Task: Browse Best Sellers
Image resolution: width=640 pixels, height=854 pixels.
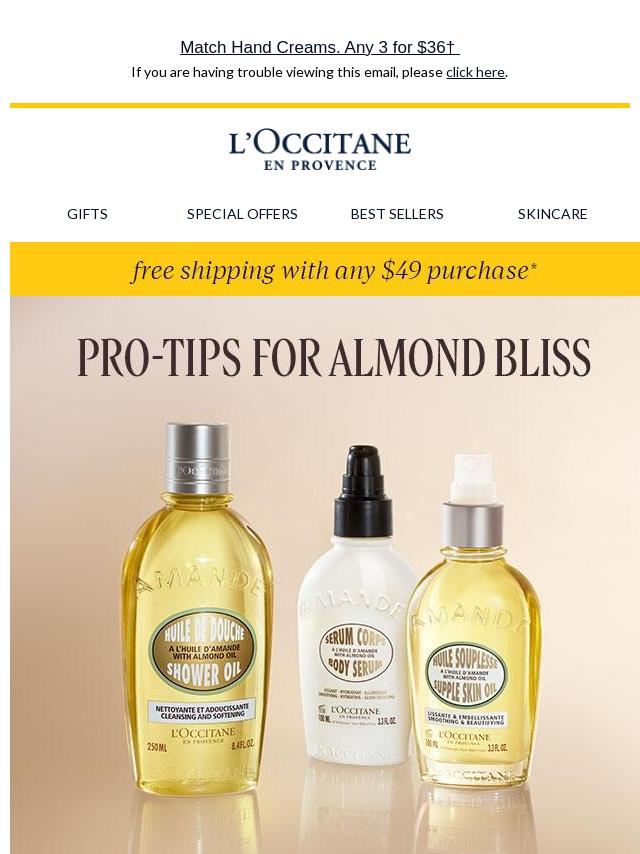Action: [x=397, y=214]
